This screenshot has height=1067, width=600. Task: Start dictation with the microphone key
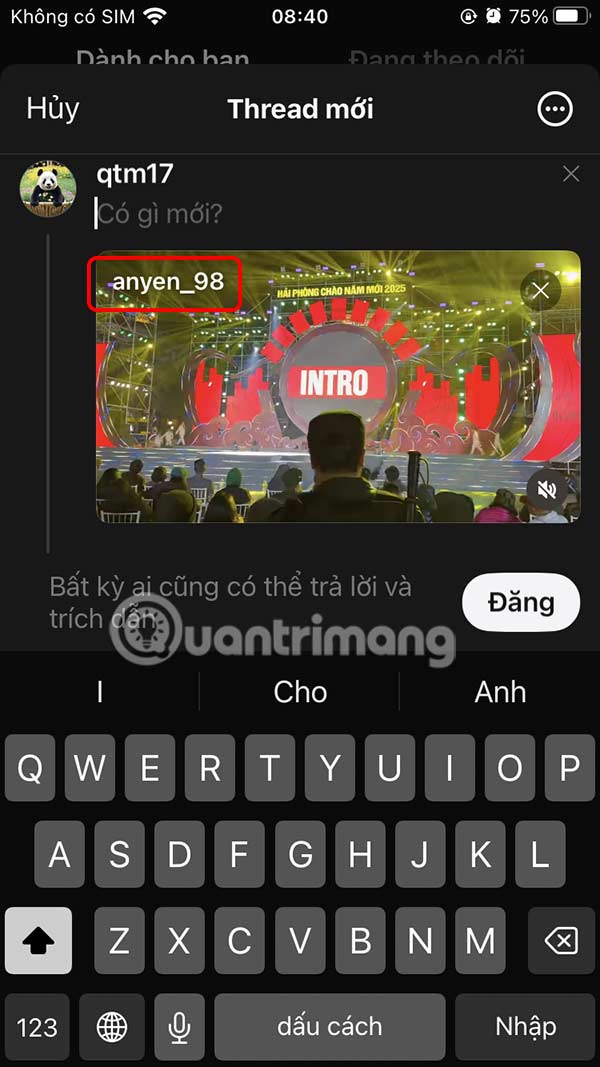[179, 1026]
